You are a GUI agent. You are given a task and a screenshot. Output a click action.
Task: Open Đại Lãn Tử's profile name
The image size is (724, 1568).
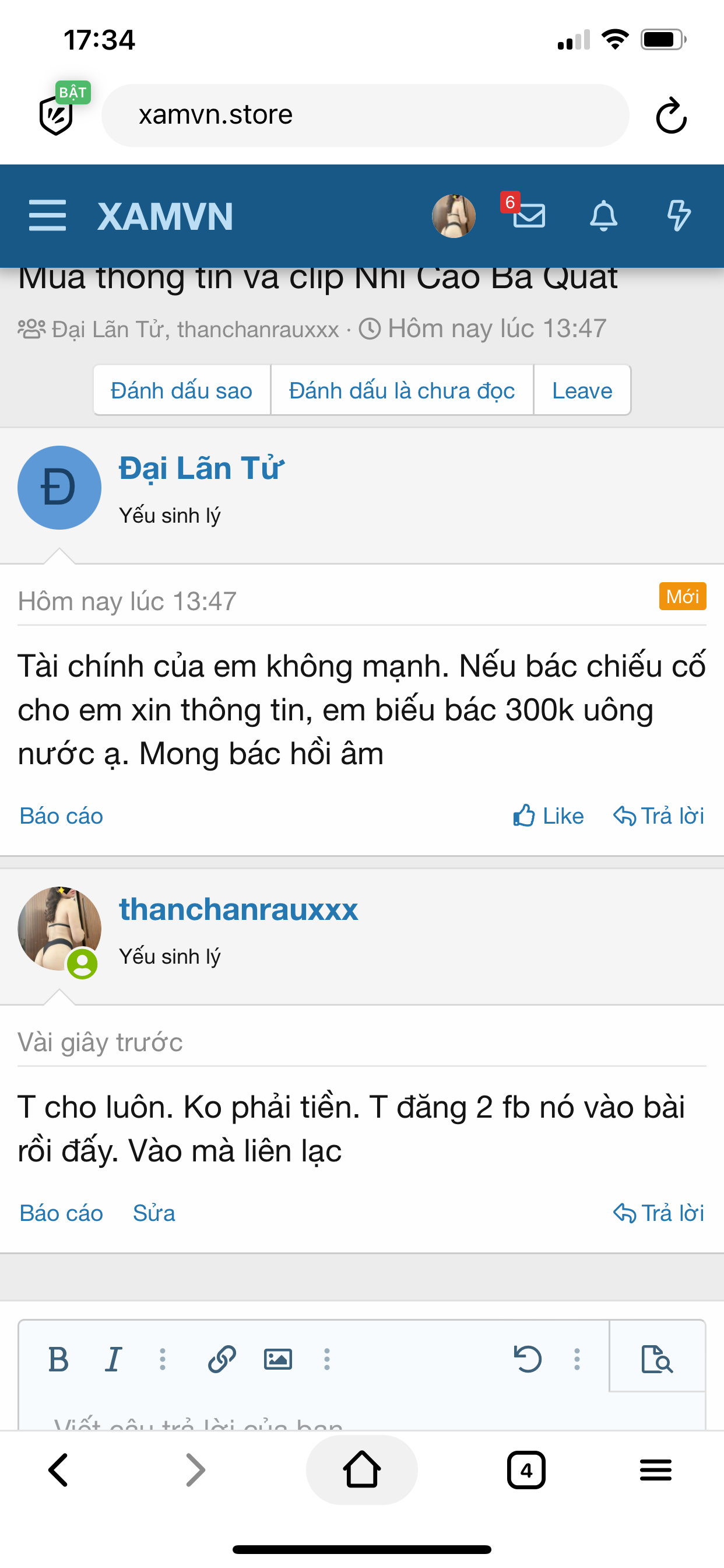[201, 468]
